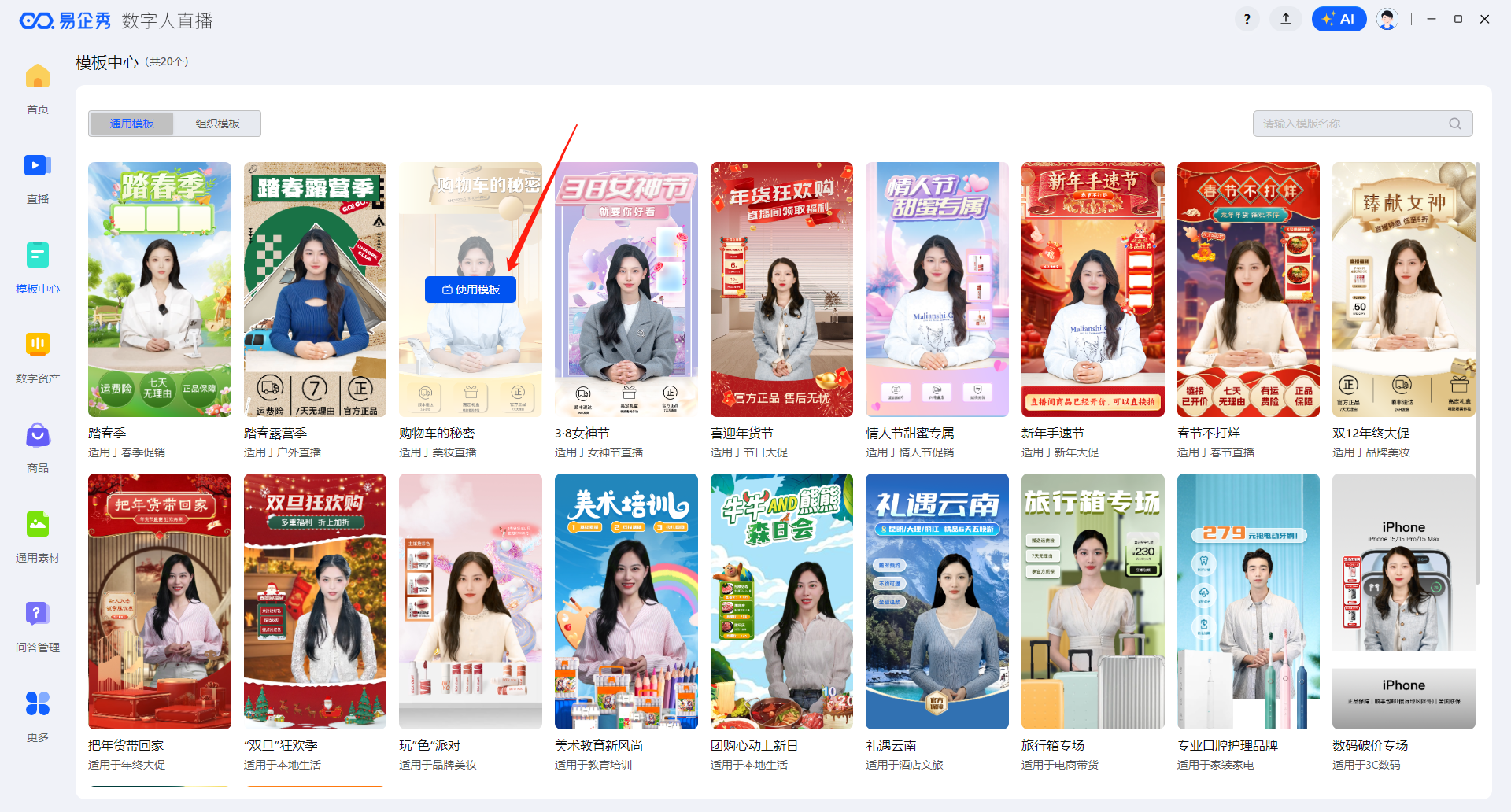Open the 3·8女神节 template
This screenshot has height=812, width=1511.
pos(626,290)
